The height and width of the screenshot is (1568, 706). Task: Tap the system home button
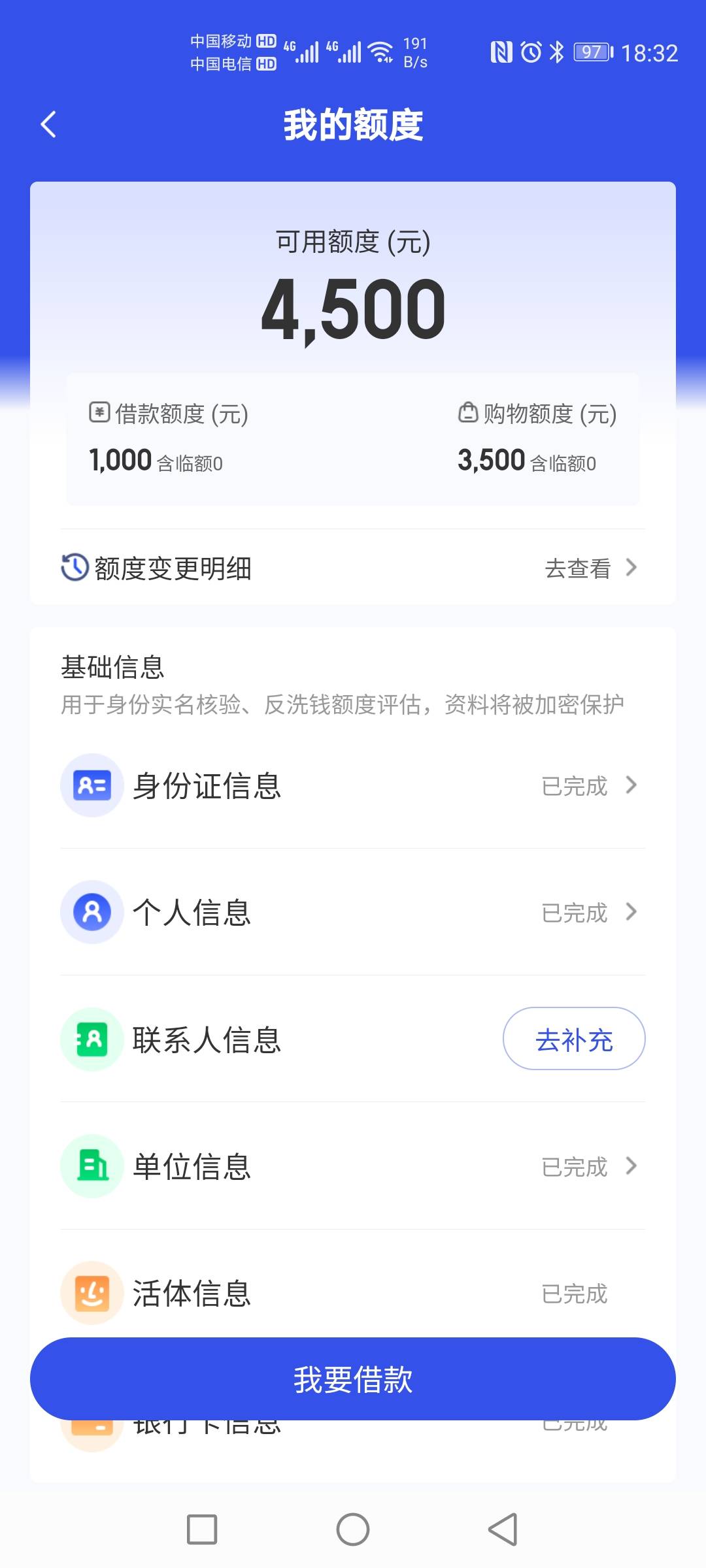[x=353, y=1529]
